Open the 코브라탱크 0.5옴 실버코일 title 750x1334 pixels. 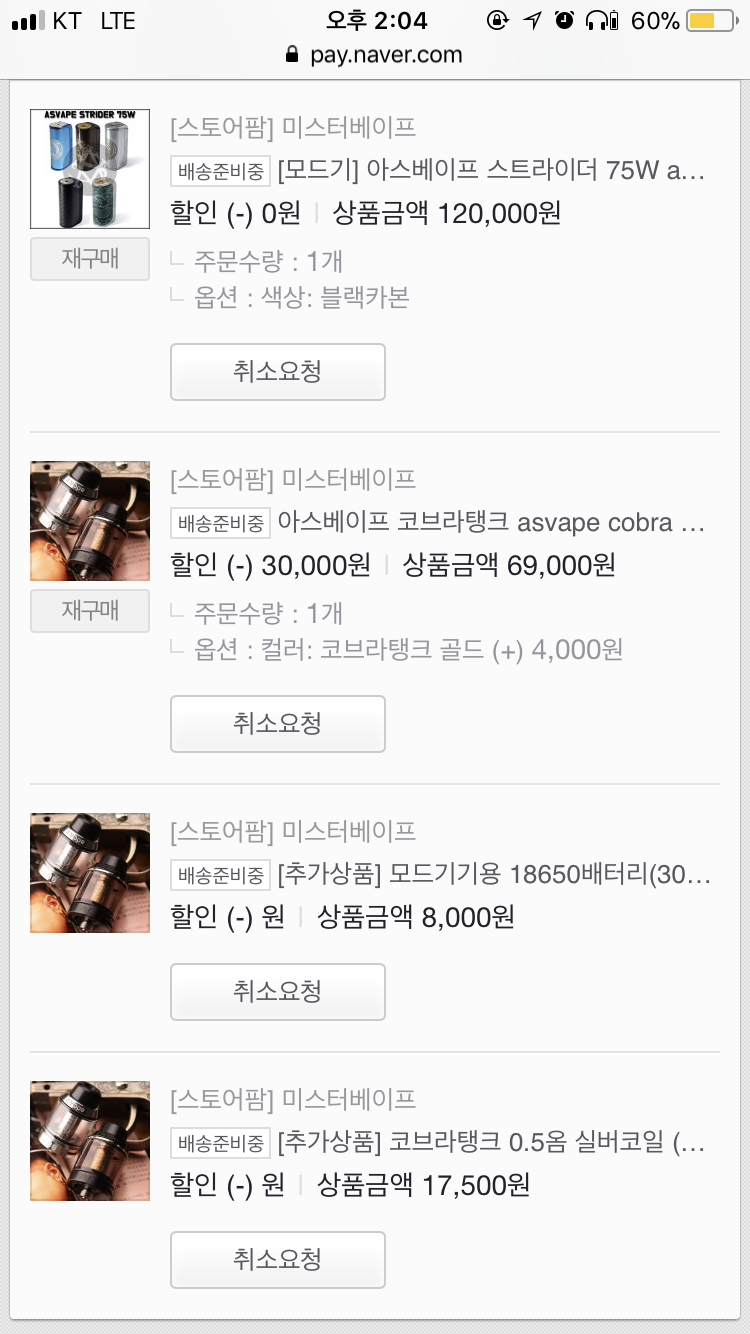click(492, 1142)
